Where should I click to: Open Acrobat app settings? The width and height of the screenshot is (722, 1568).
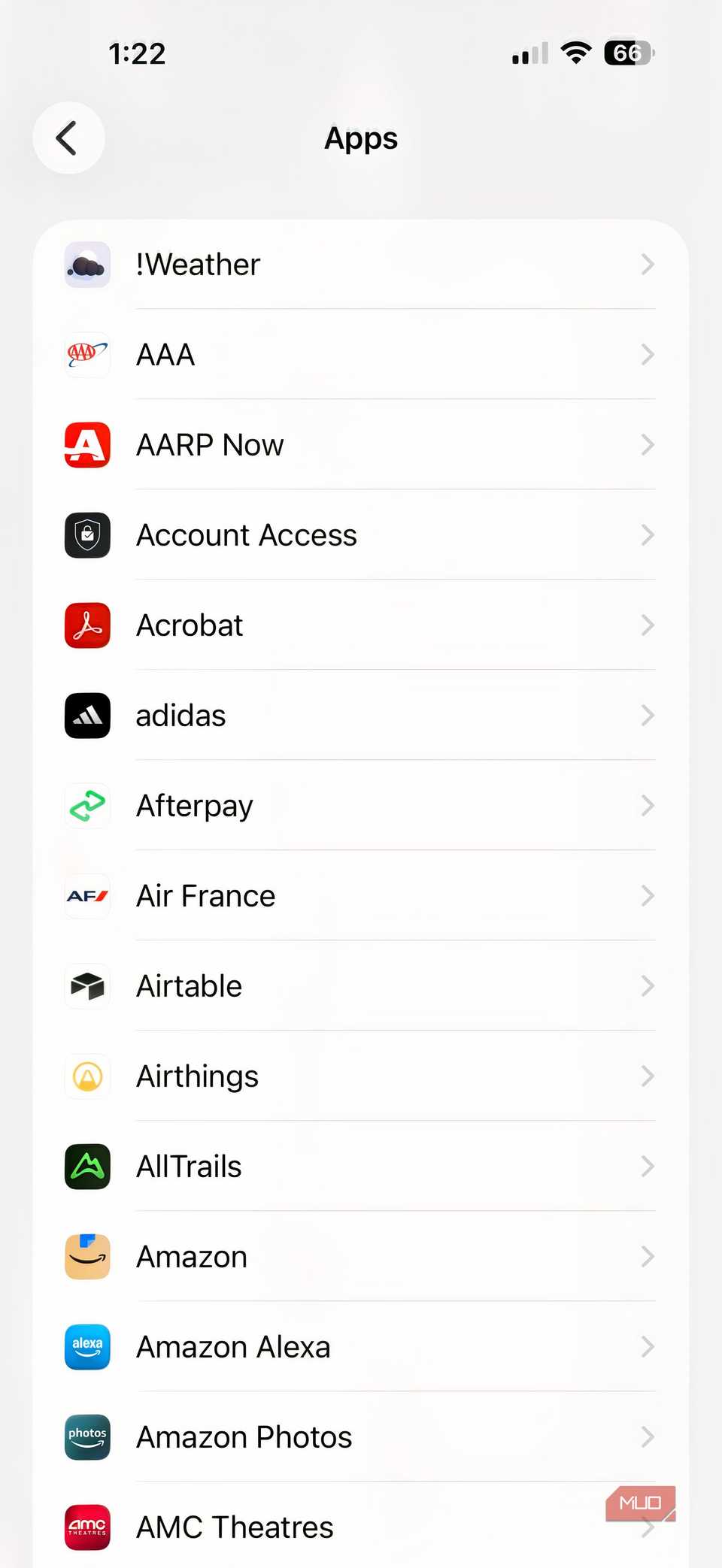[359, 625]
